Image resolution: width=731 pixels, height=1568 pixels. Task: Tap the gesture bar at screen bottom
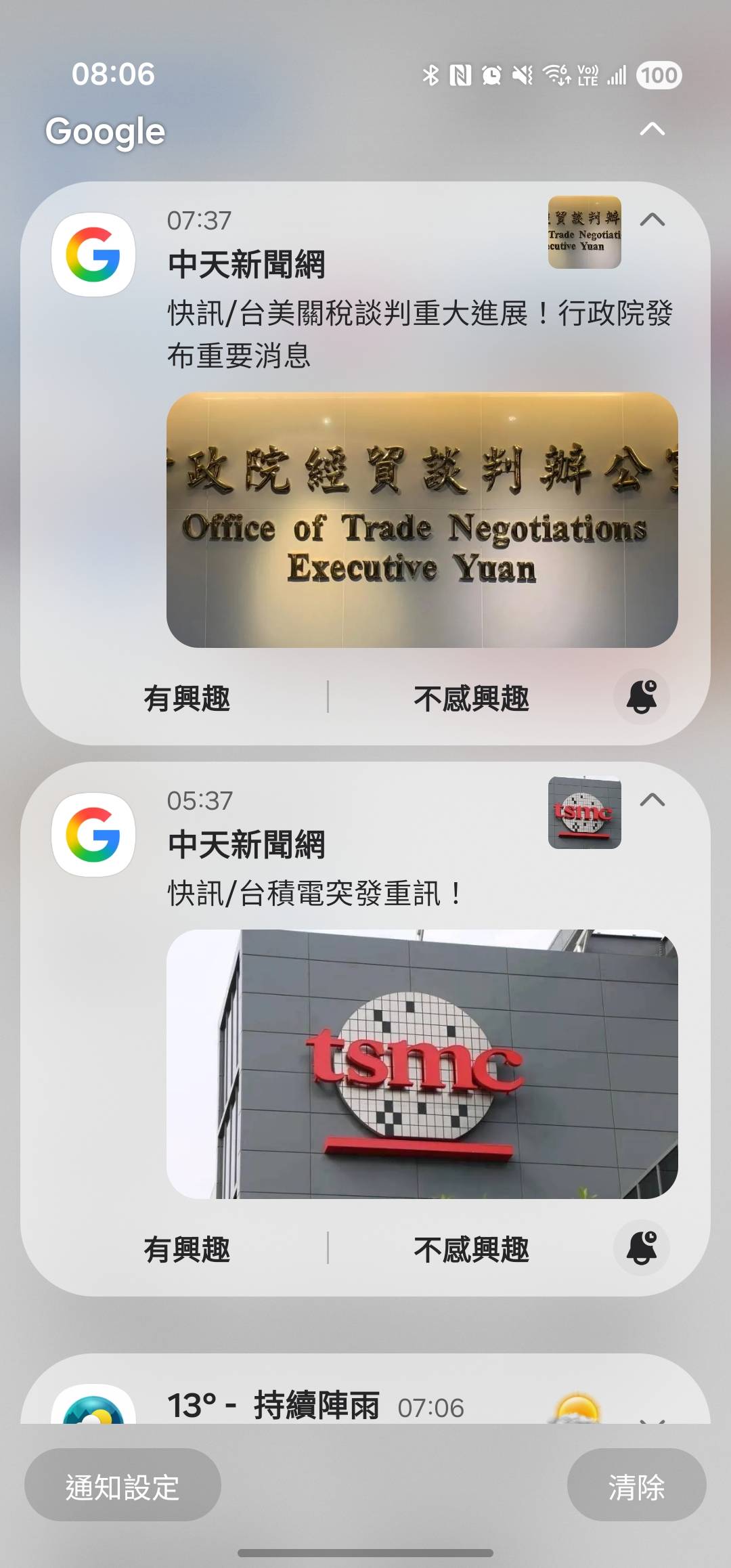click(365, 1554)
